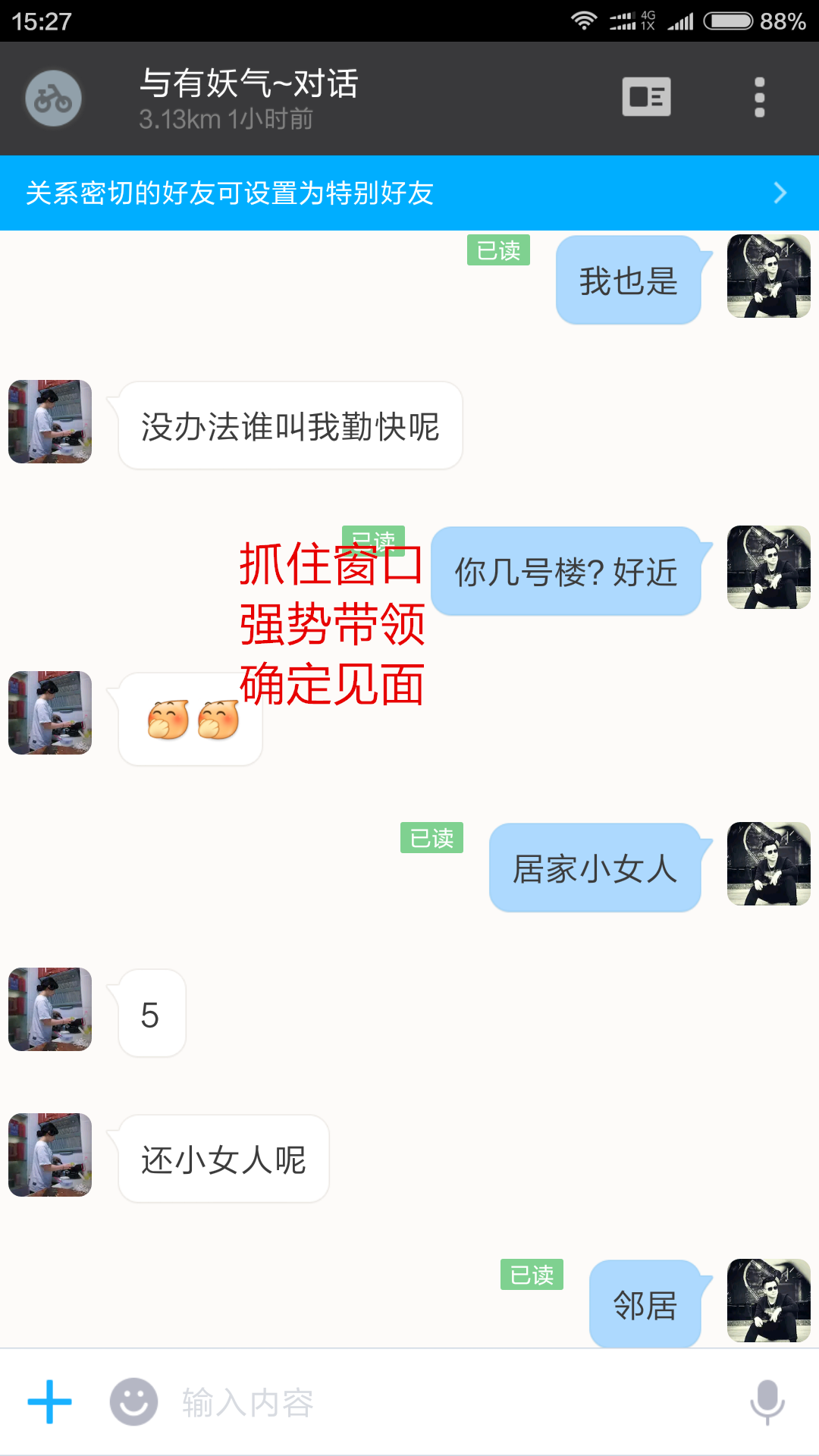This screenshot has height=1456, width=819.
Task: Tap the bicycle avatar in the header
Action: pos(53,99)
